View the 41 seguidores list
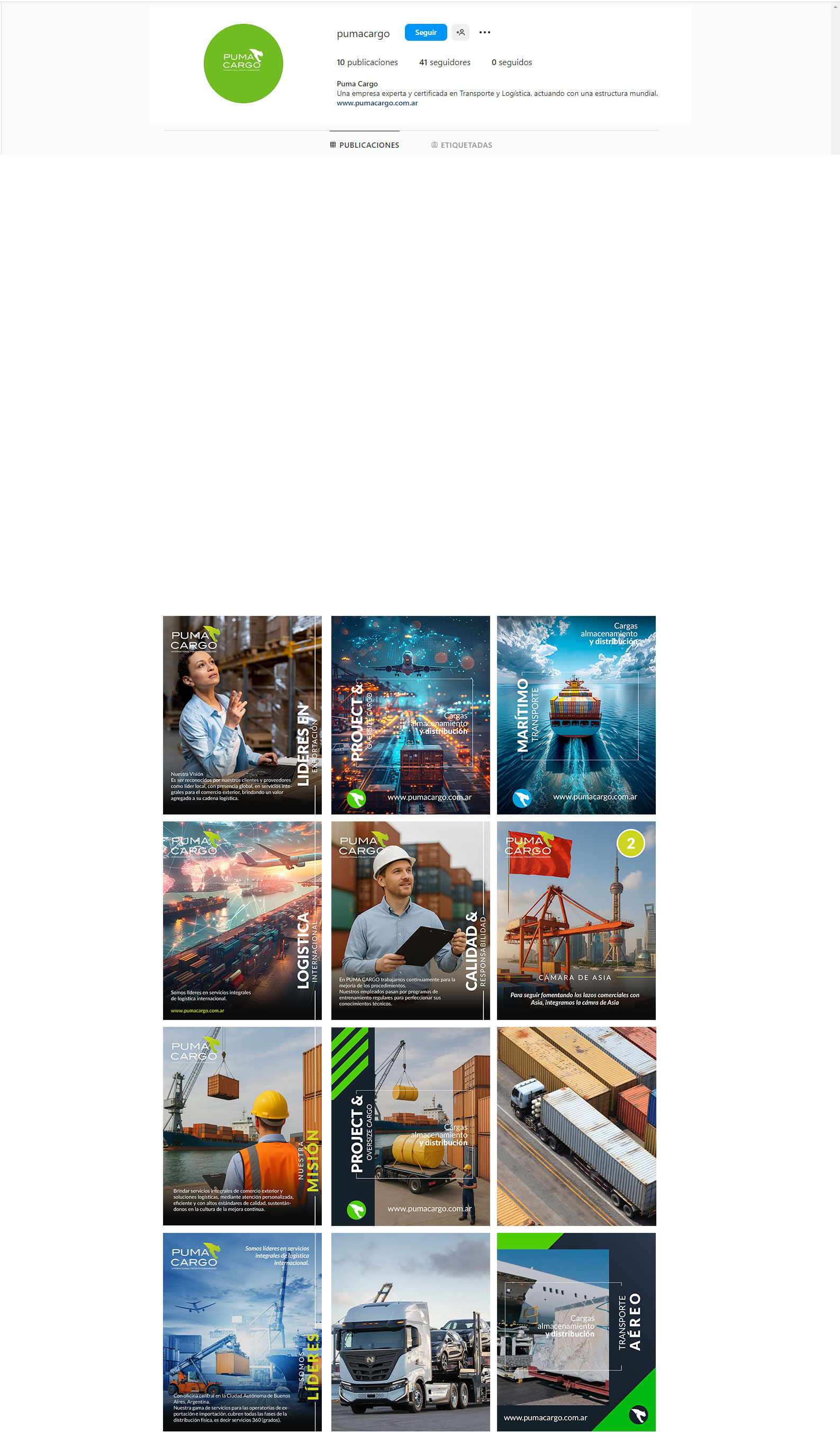The height and width of the screenshot is (1441, 840). (445, 62)
